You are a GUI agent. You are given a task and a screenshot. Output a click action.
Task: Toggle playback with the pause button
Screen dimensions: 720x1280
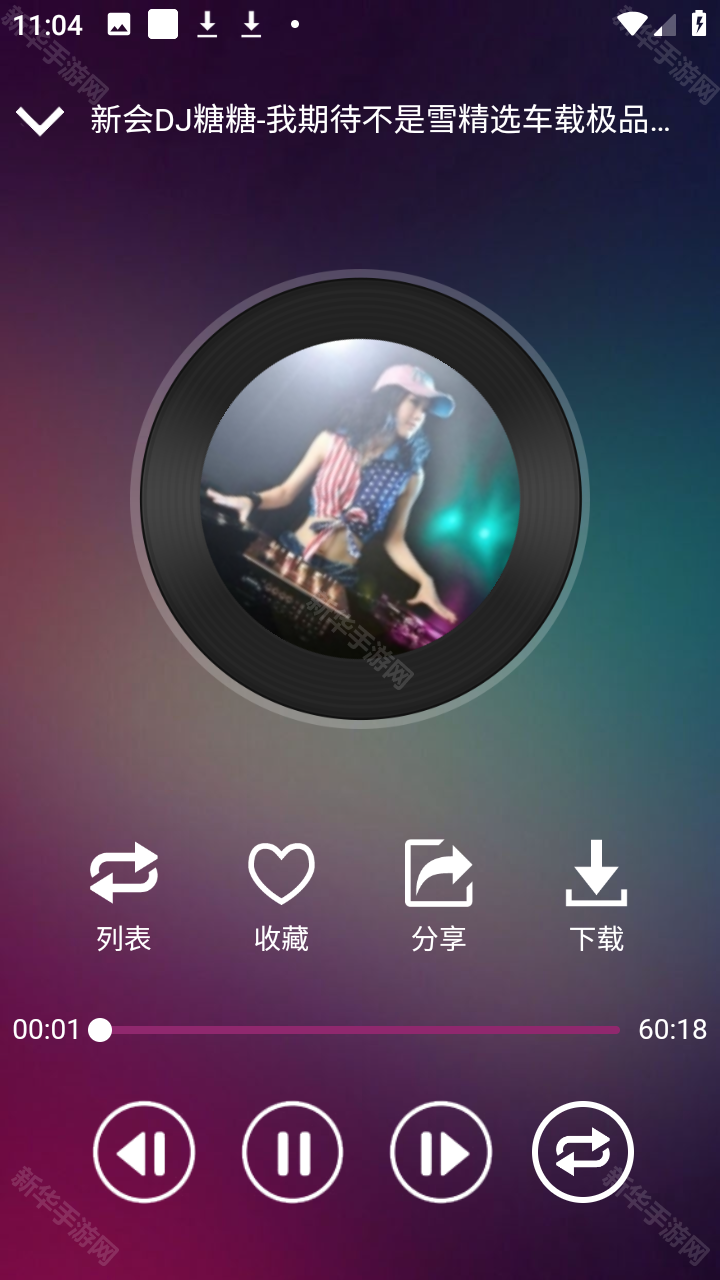292,1151
